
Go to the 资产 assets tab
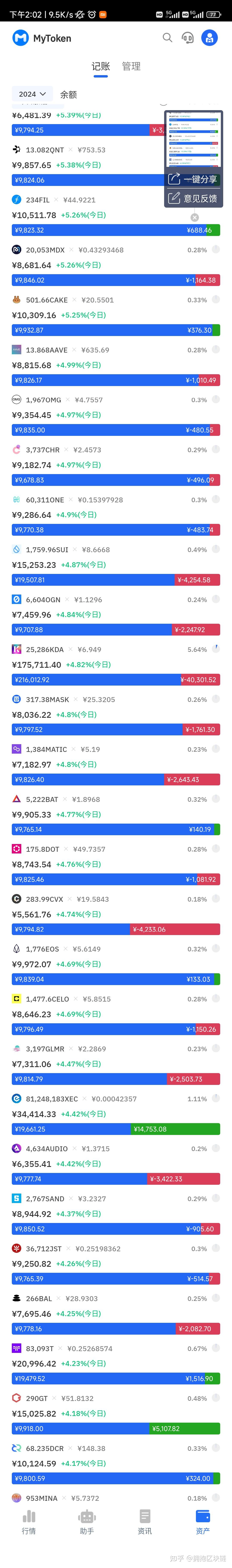tap(203, 1522)
